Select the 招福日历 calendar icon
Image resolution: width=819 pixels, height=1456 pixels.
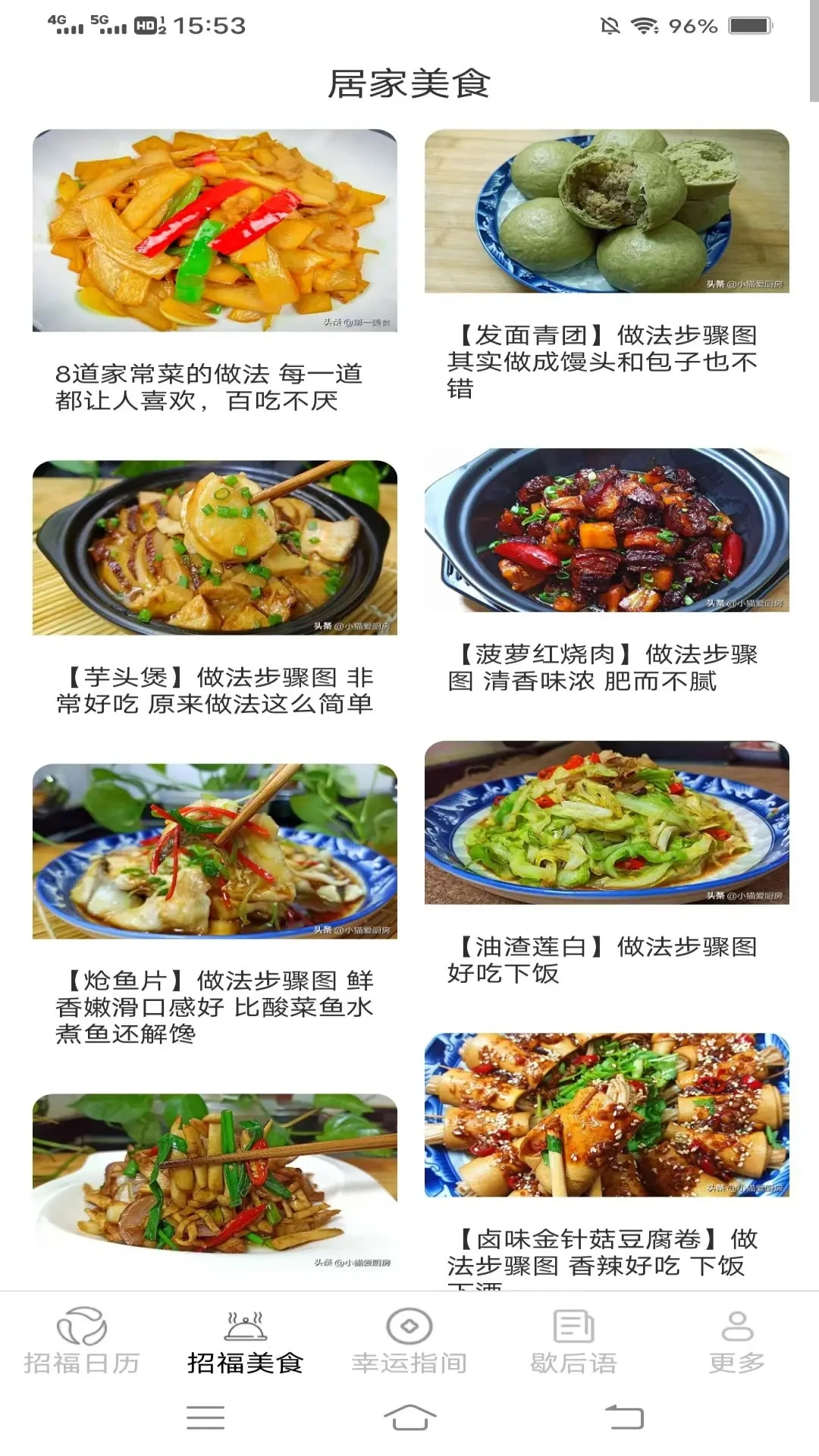[81, 1323]
